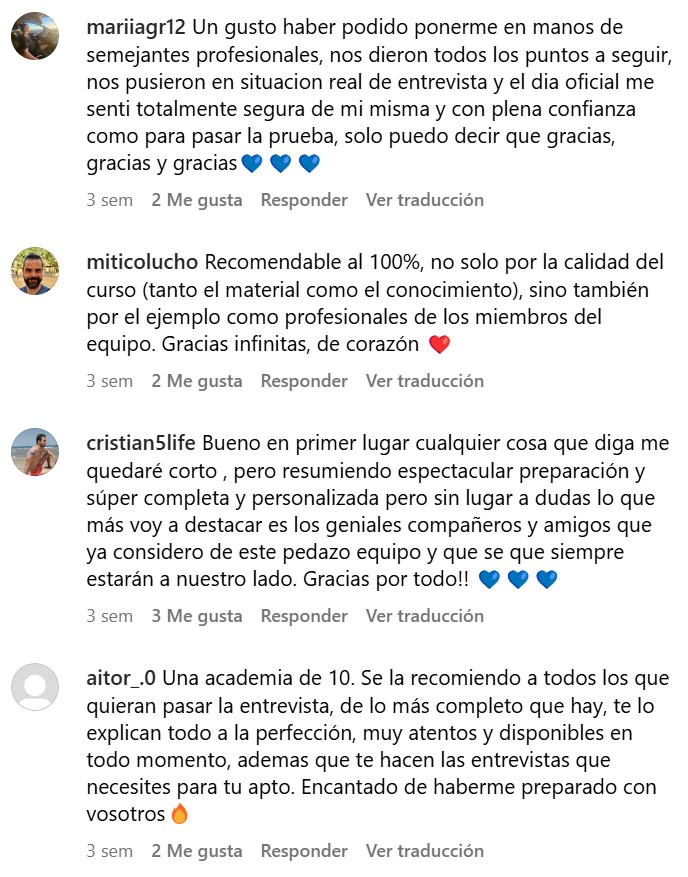Viewport: 688px width, 877px height.
Task: Show likes on miticolucho's comment
Action: (197, 381)
